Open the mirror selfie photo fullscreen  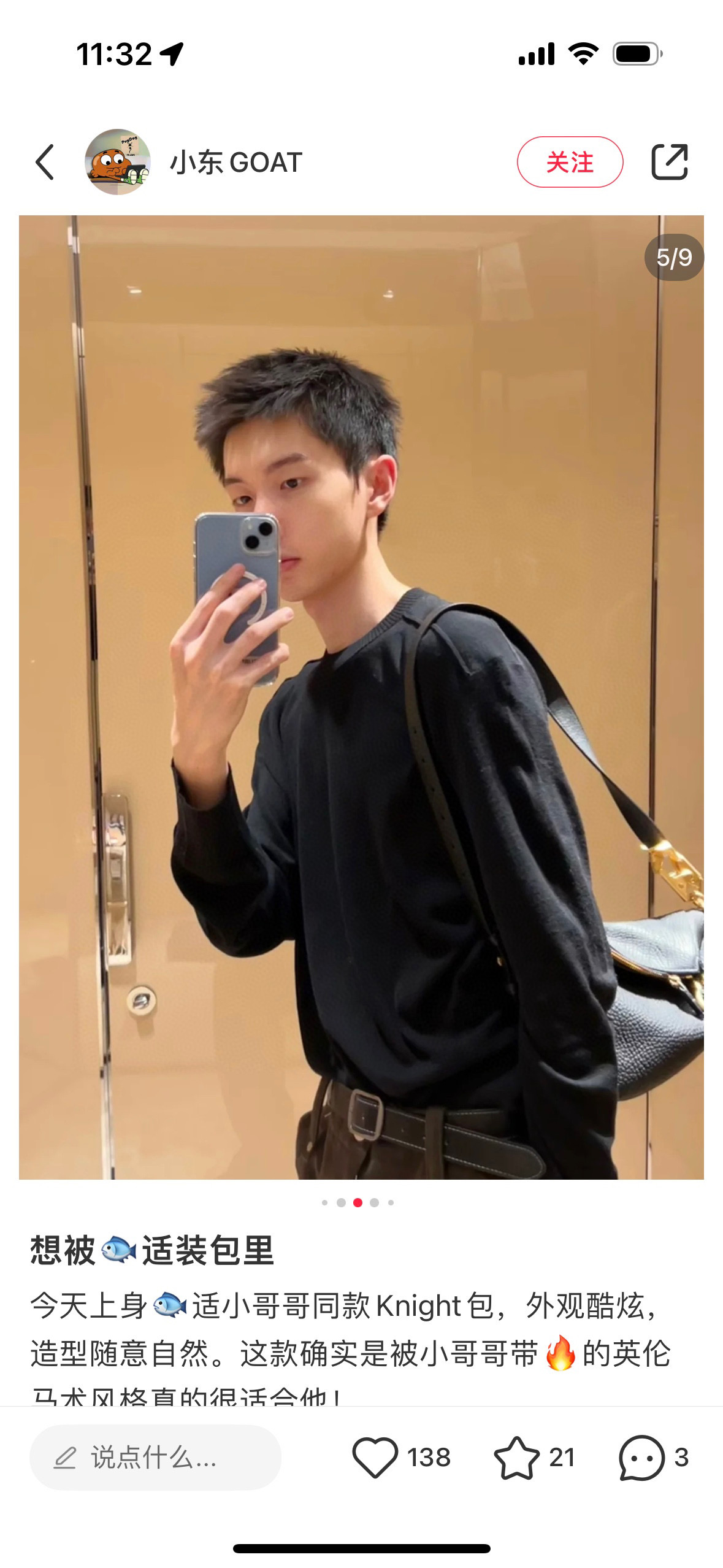(x=361, y=697)
